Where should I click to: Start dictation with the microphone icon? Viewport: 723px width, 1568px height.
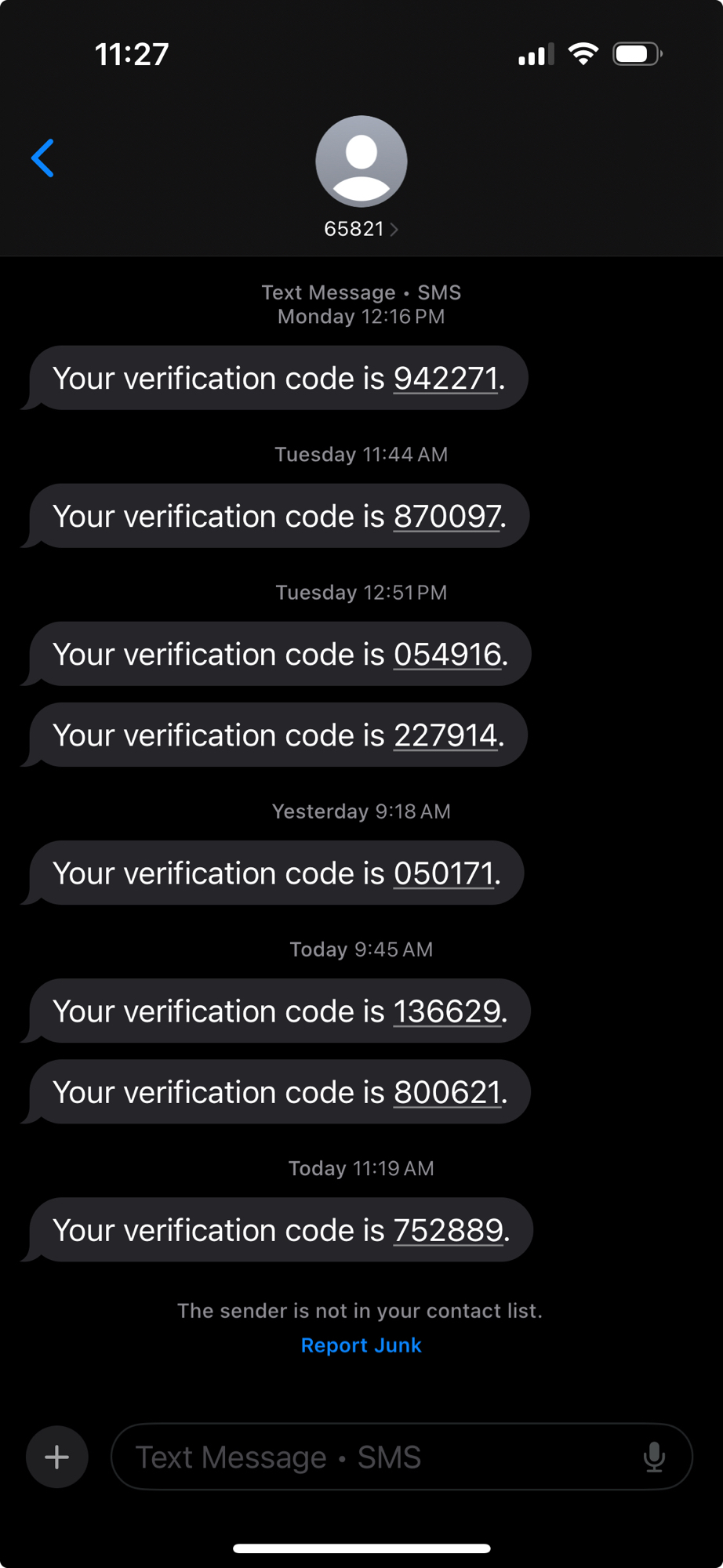[x=654, y=1457]
